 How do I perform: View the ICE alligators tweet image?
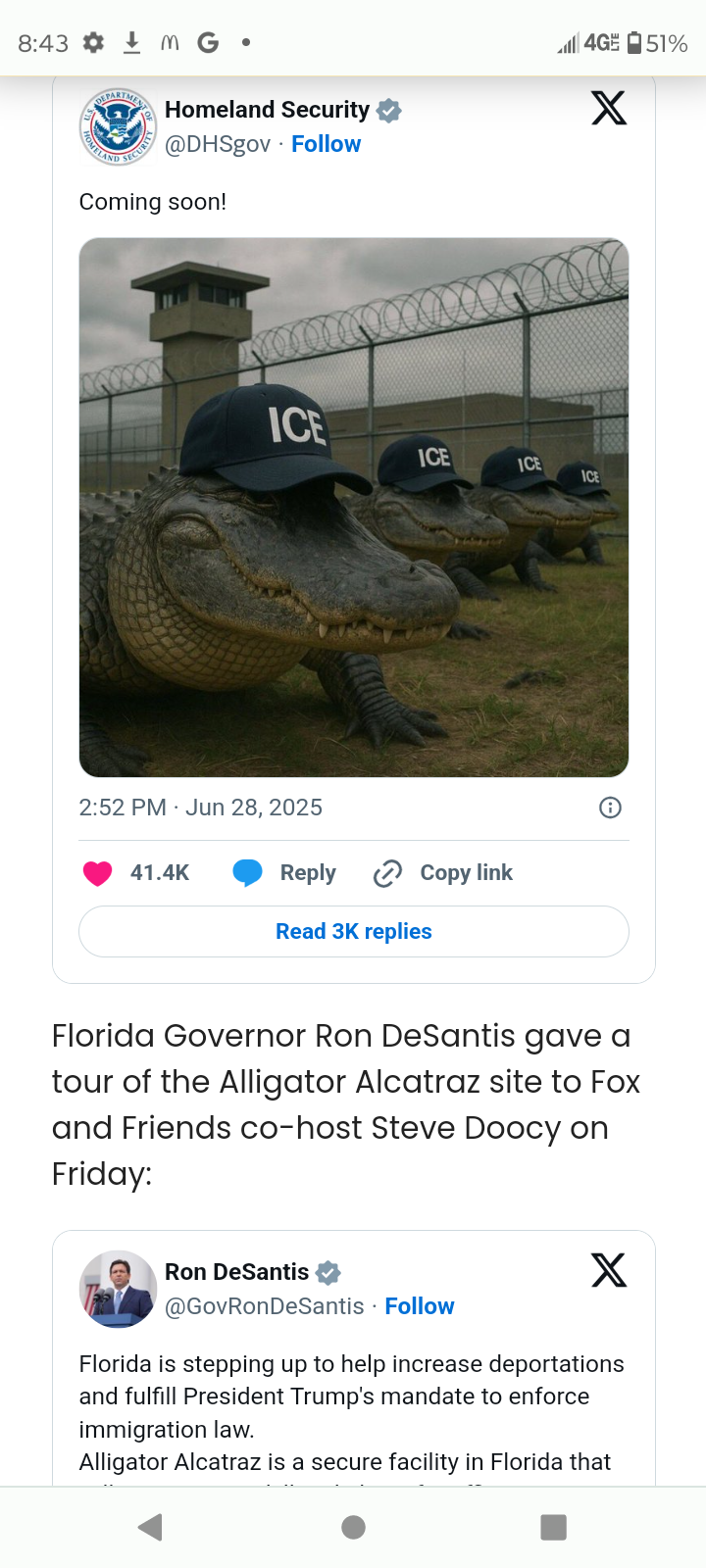click(x=354, y=508)
